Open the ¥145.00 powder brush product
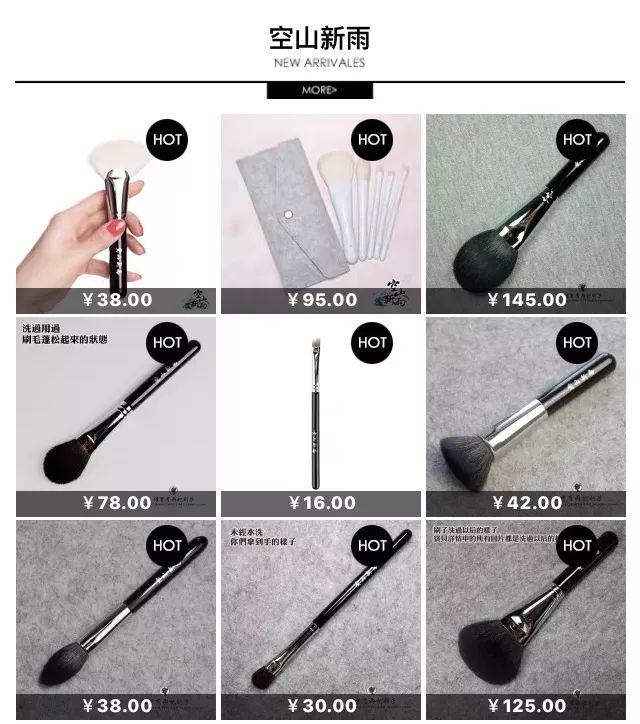This screenshot has width=640, height=724. 525,214
